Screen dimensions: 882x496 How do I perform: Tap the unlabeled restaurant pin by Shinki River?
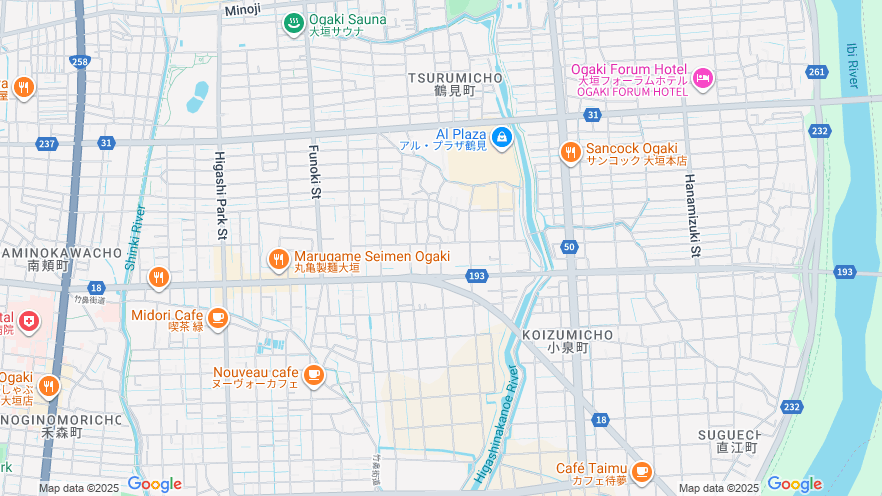[158, 277]
